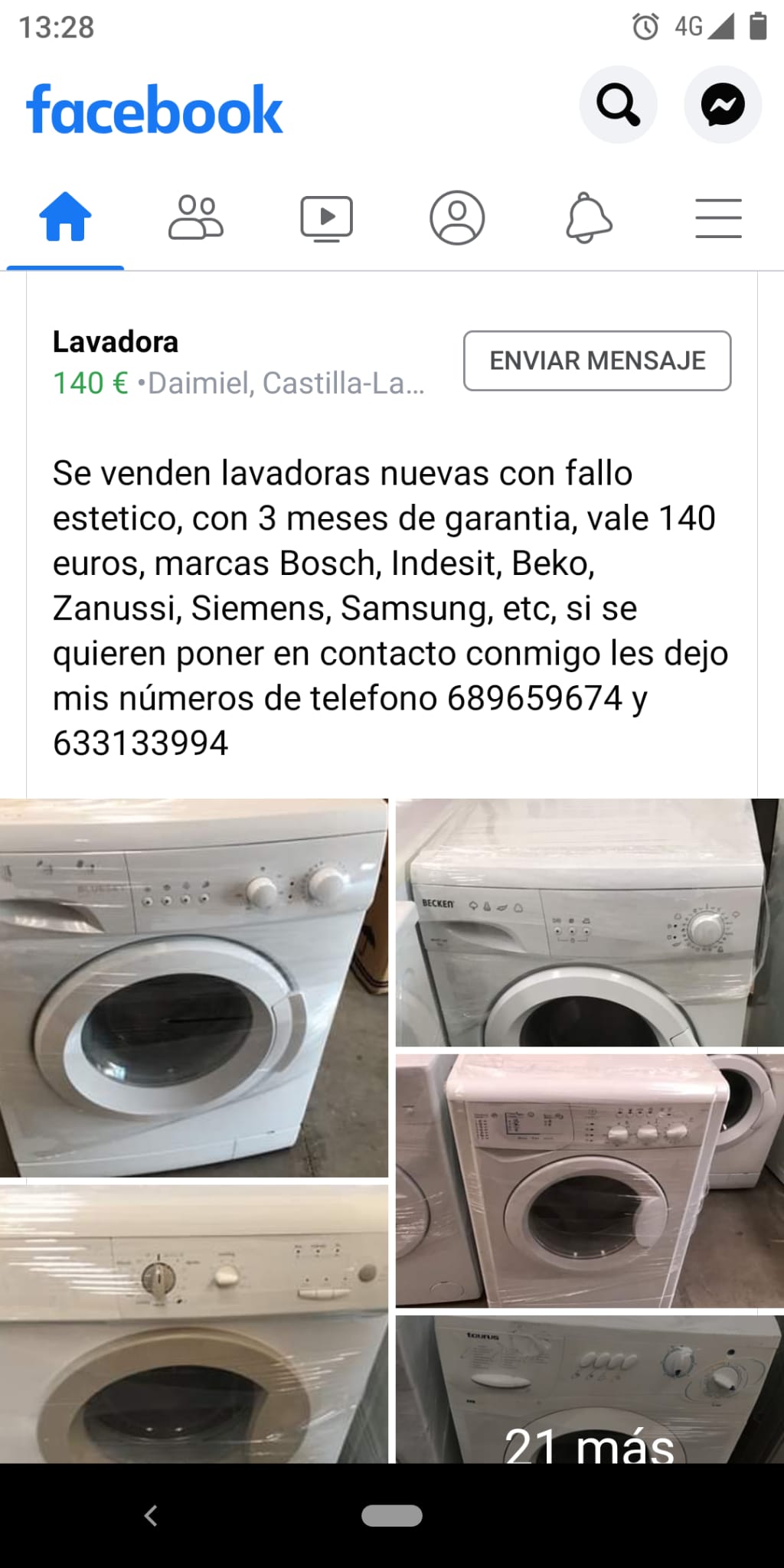
Task: Open the large washing machine photo
Action: tap(194, 988)
